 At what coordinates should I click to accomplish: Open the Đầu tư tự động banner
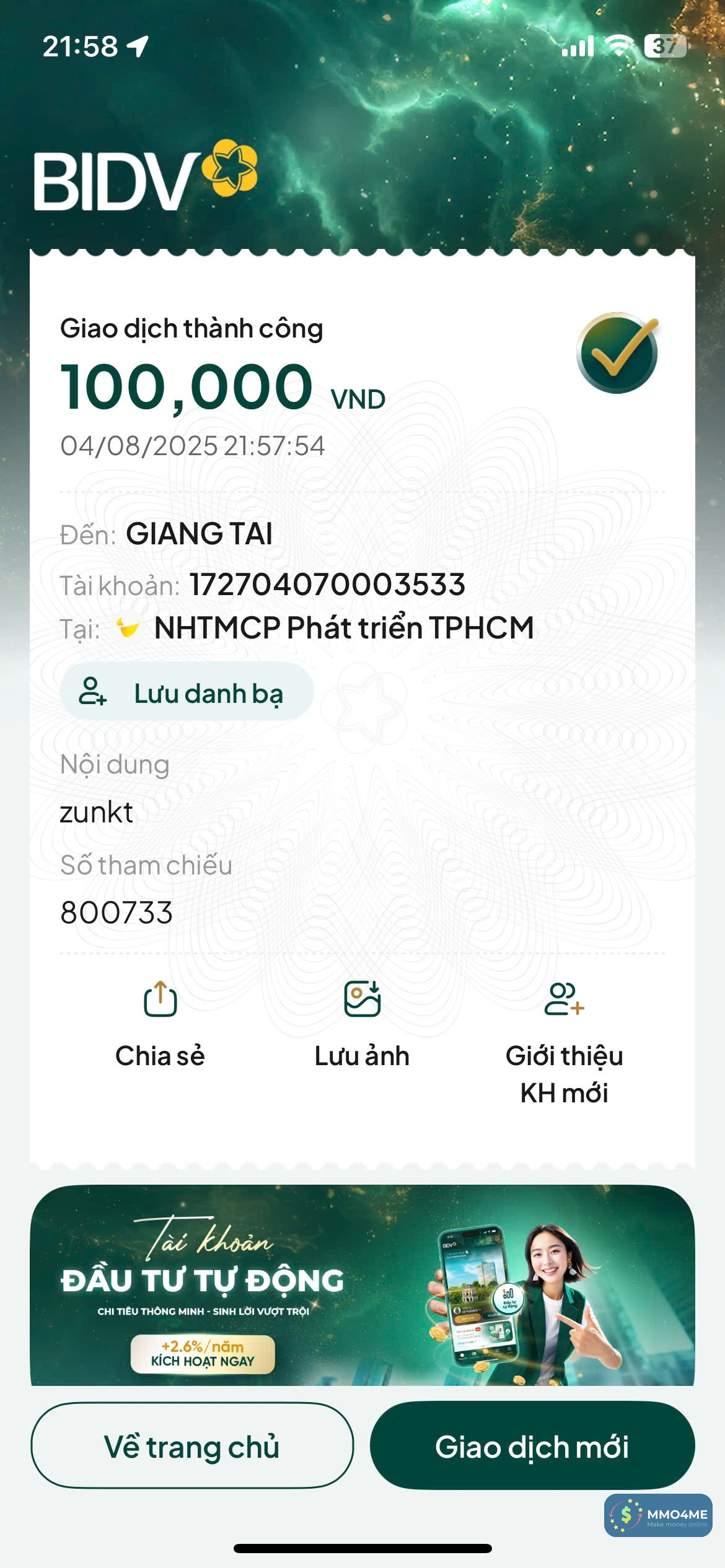tap(362, 1285)
